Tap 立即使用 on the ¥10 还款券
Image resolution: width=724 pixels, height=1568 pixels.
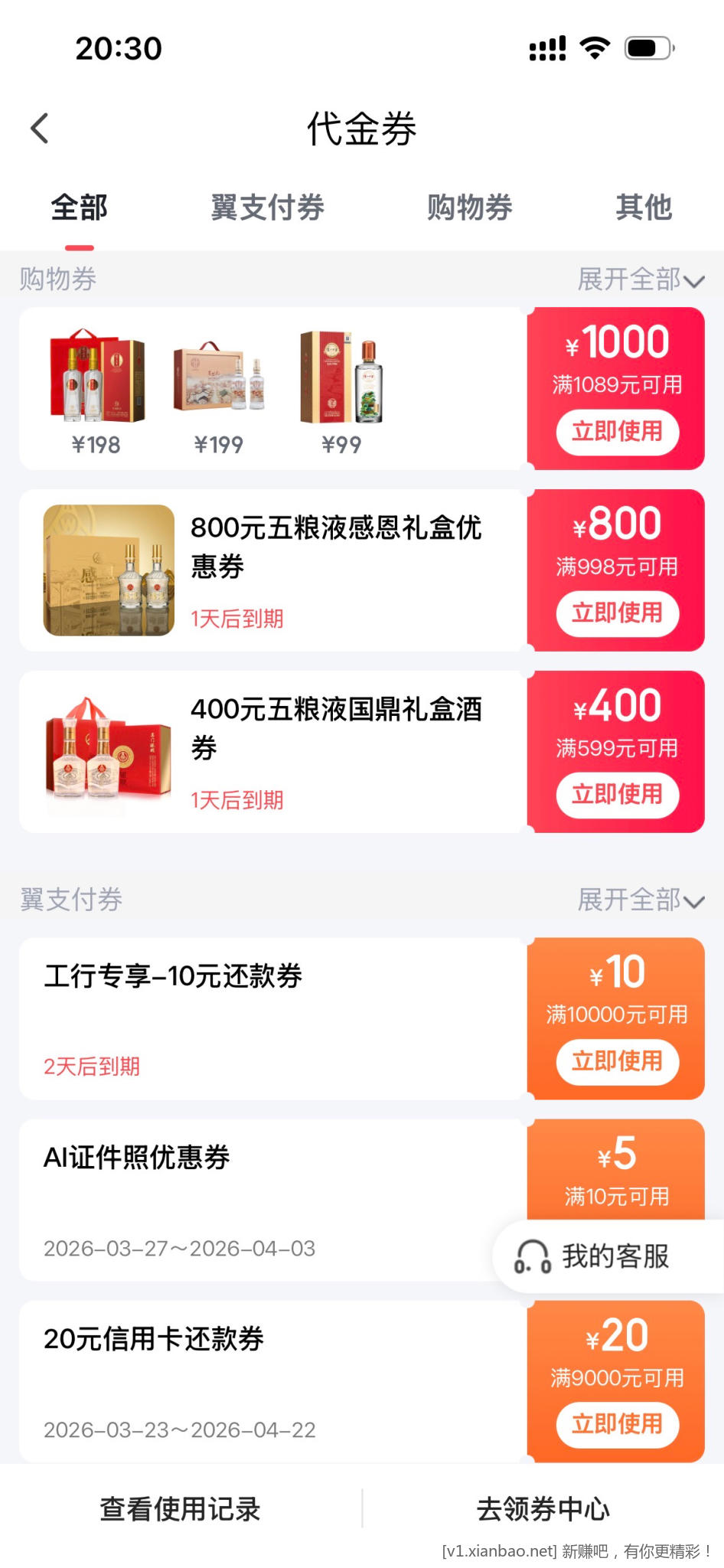(617, 1063)
